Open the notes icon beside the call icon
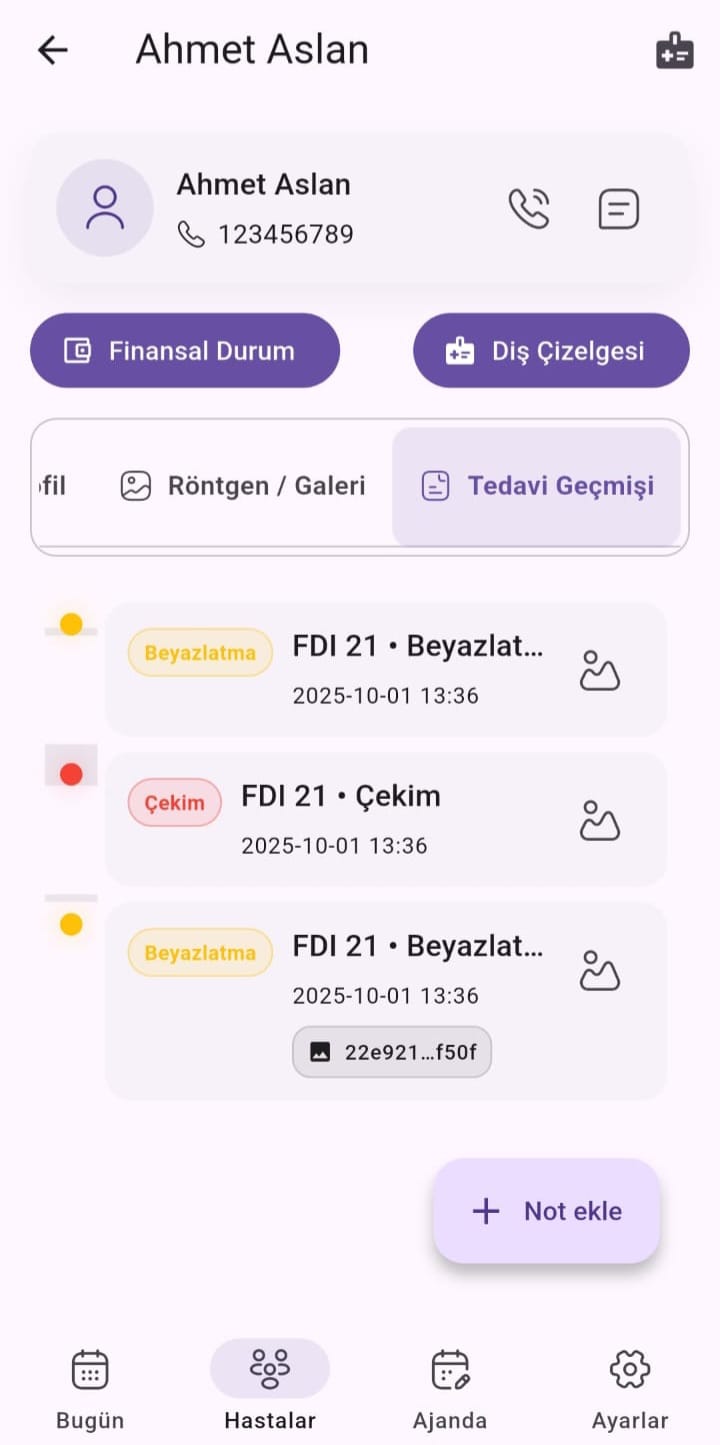Image resolution: width=720 pixels, height=1445 pixels. coord(618,208)
